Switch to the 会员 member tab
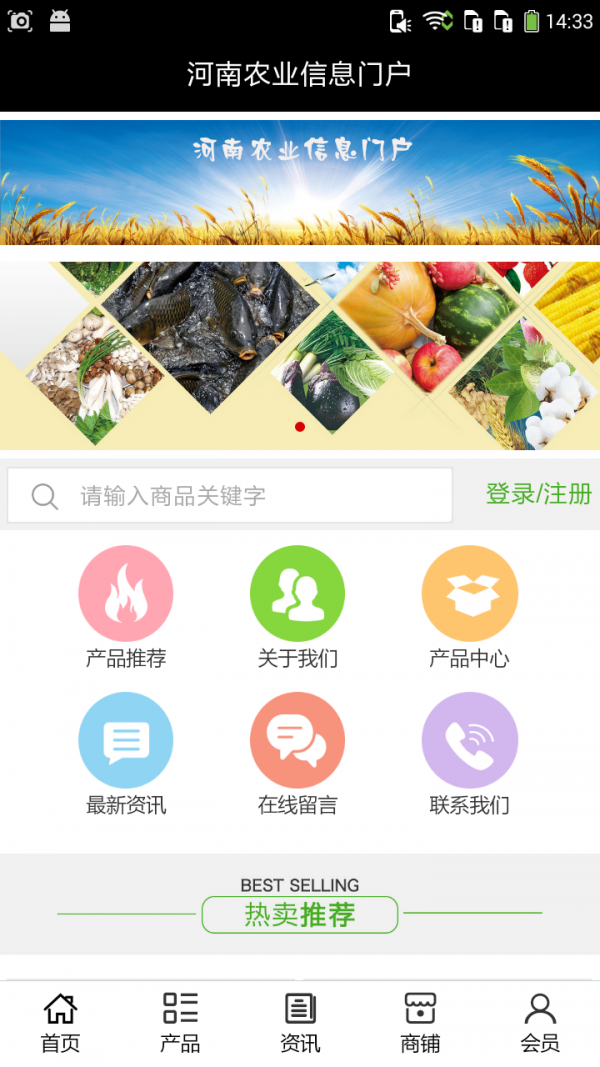 click(540, 1022)
